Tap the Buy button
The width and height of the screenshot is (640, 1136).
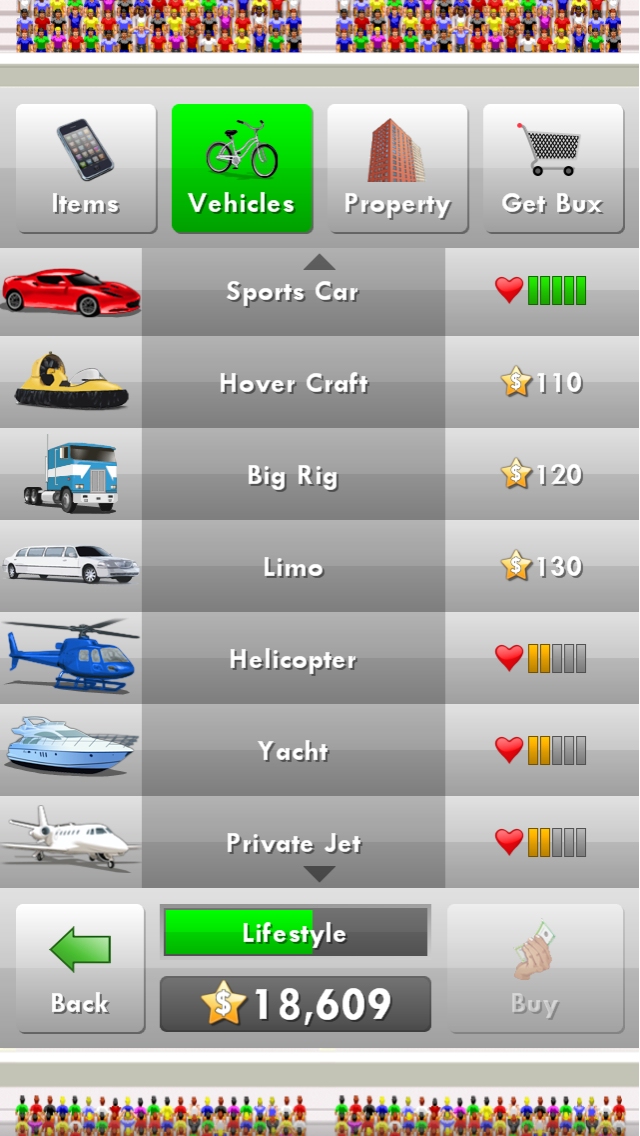coord(535,968)
